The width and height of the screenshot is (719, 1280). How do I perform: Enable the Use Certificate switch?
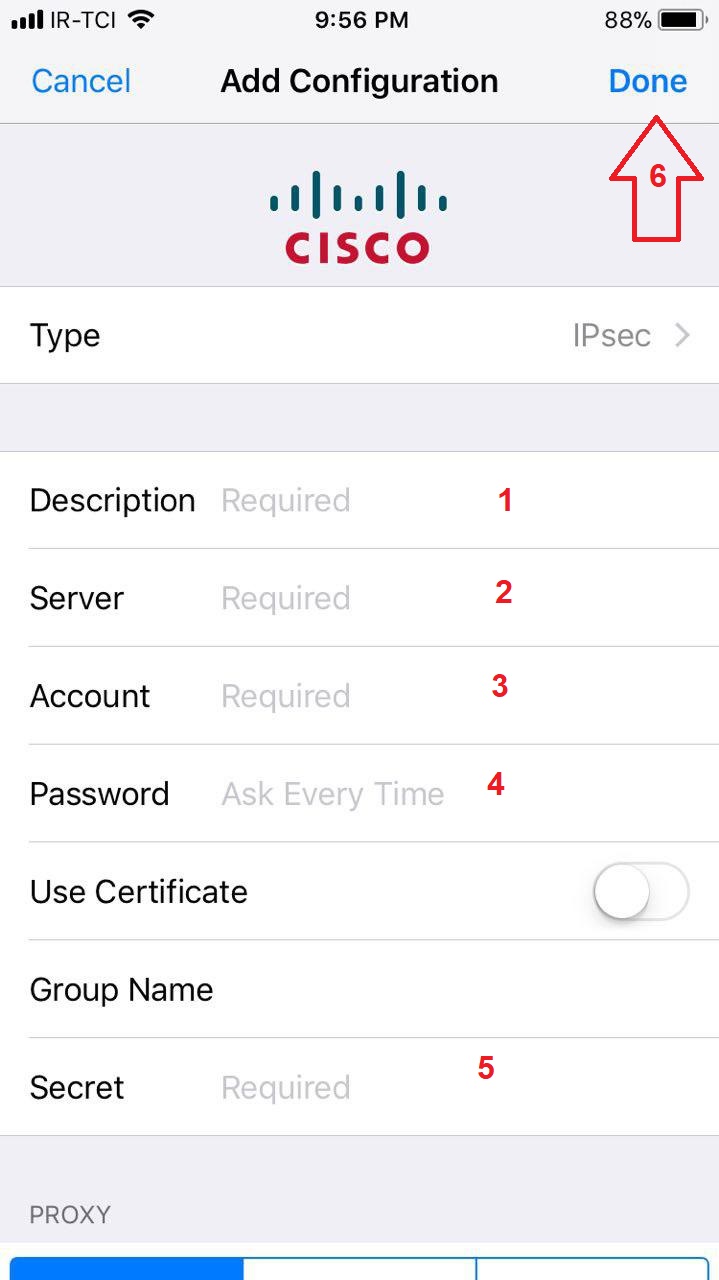[x=640, y=891]
